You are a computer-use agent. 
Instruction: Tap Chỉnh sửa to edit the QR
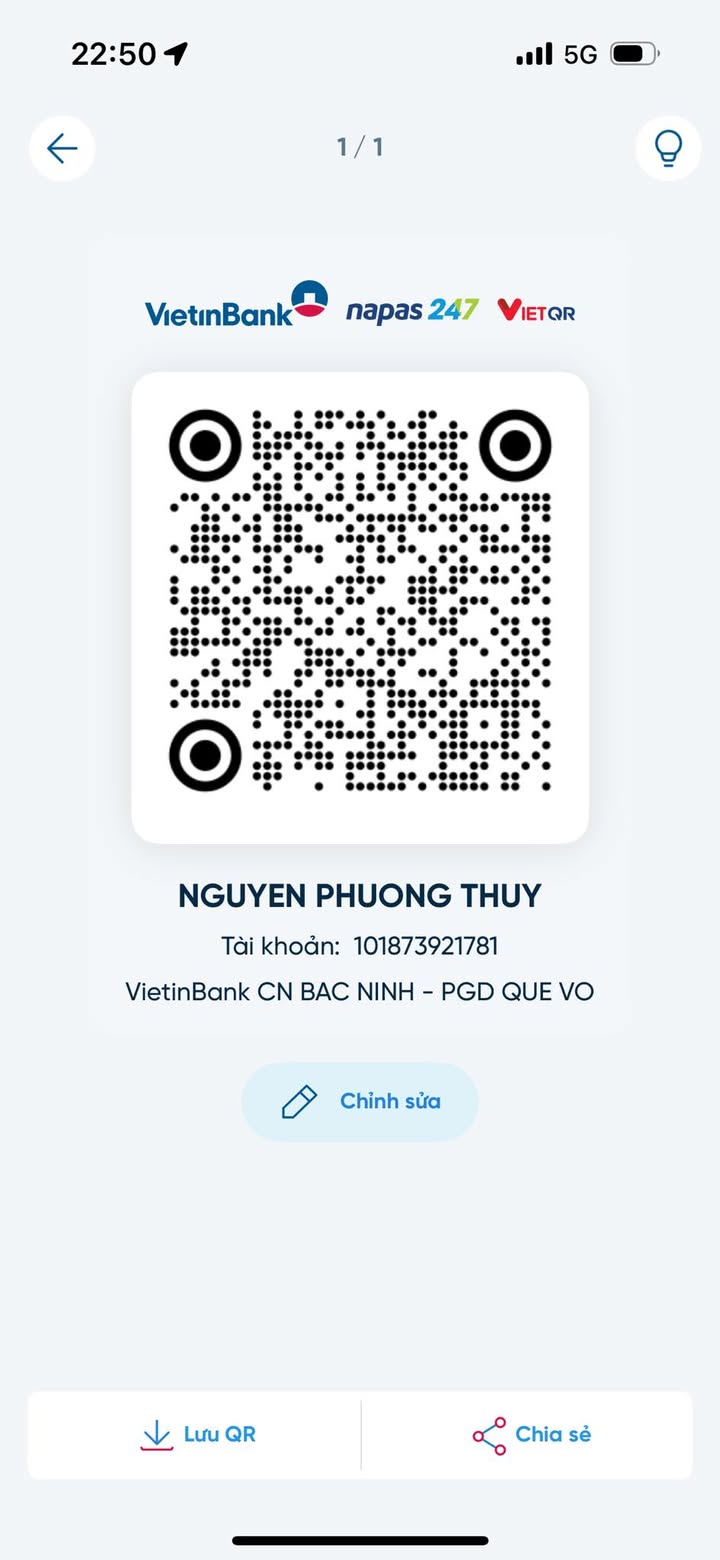tap(360, 1101)
